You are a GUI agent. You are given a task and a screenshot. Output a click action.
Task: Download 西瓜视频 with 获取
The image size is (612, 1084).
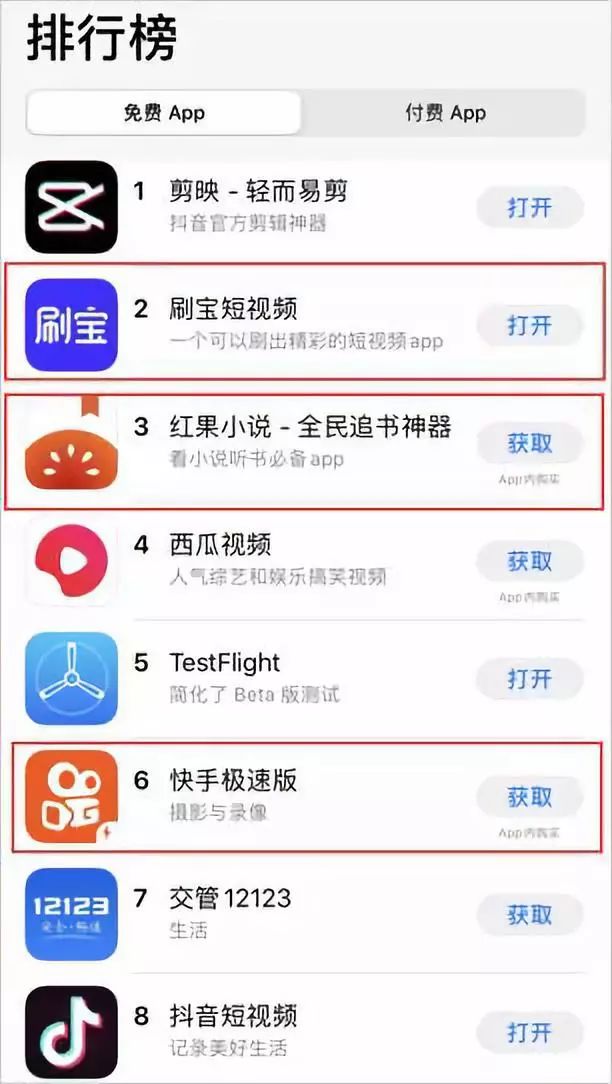[x=529, y=561]
